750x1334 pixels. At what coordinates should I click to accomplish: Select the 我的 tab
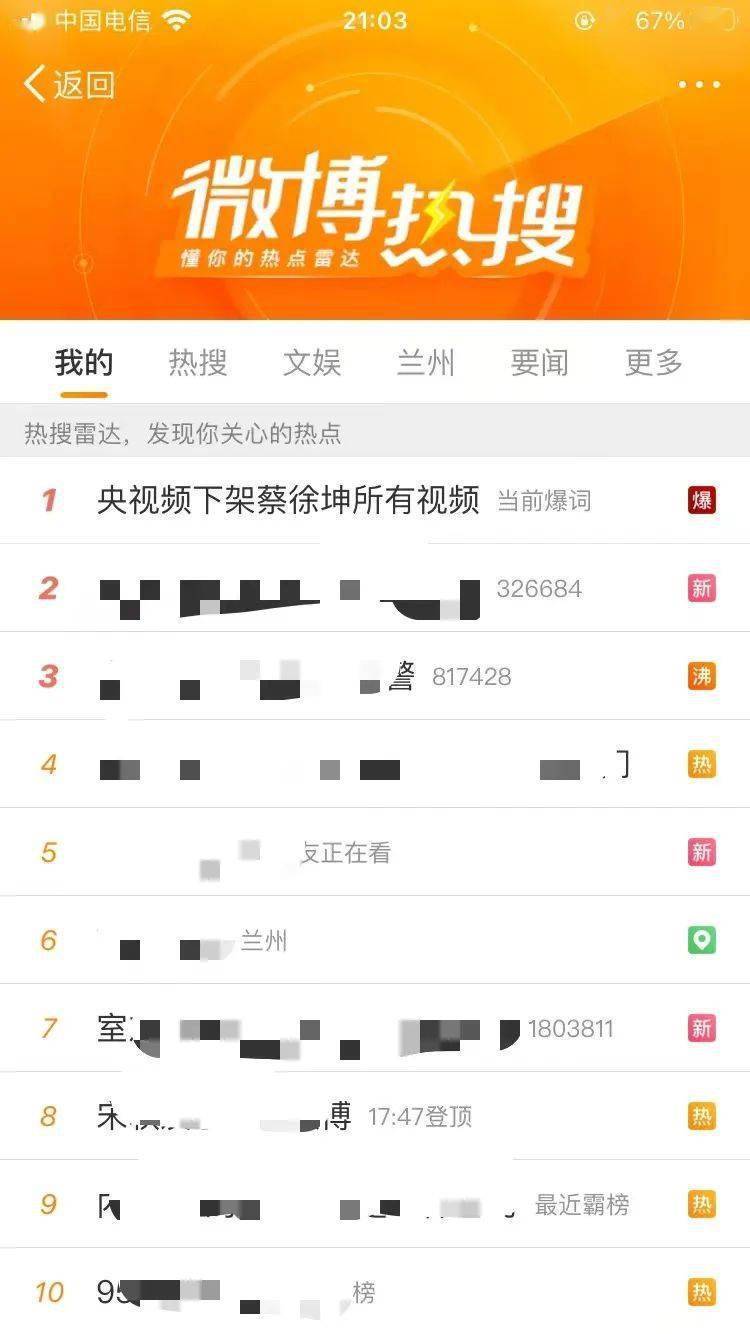84,363
